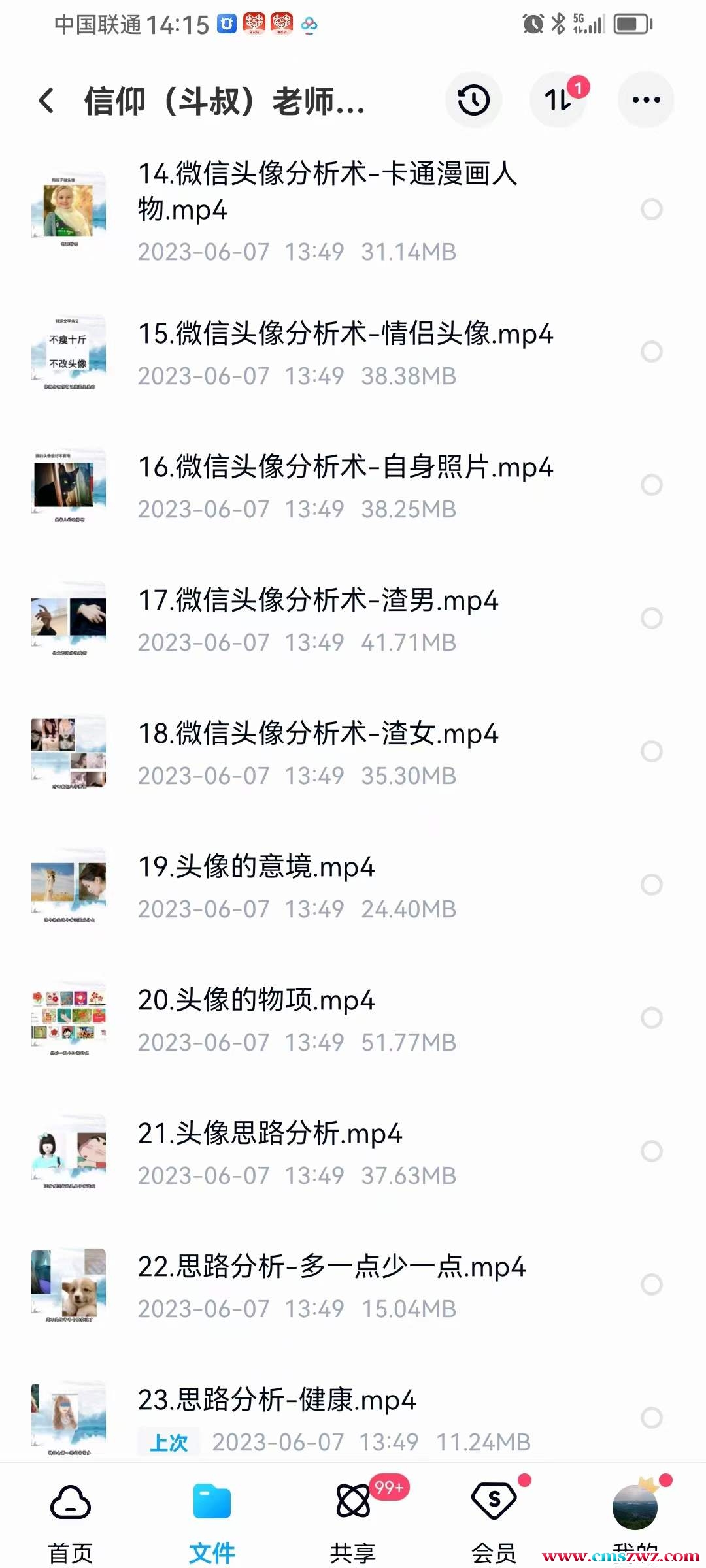Select the circle beside 23.思路分析-健康.mp4
706x1568 pixels.
pyautogui.click(x=651, y=1418)
